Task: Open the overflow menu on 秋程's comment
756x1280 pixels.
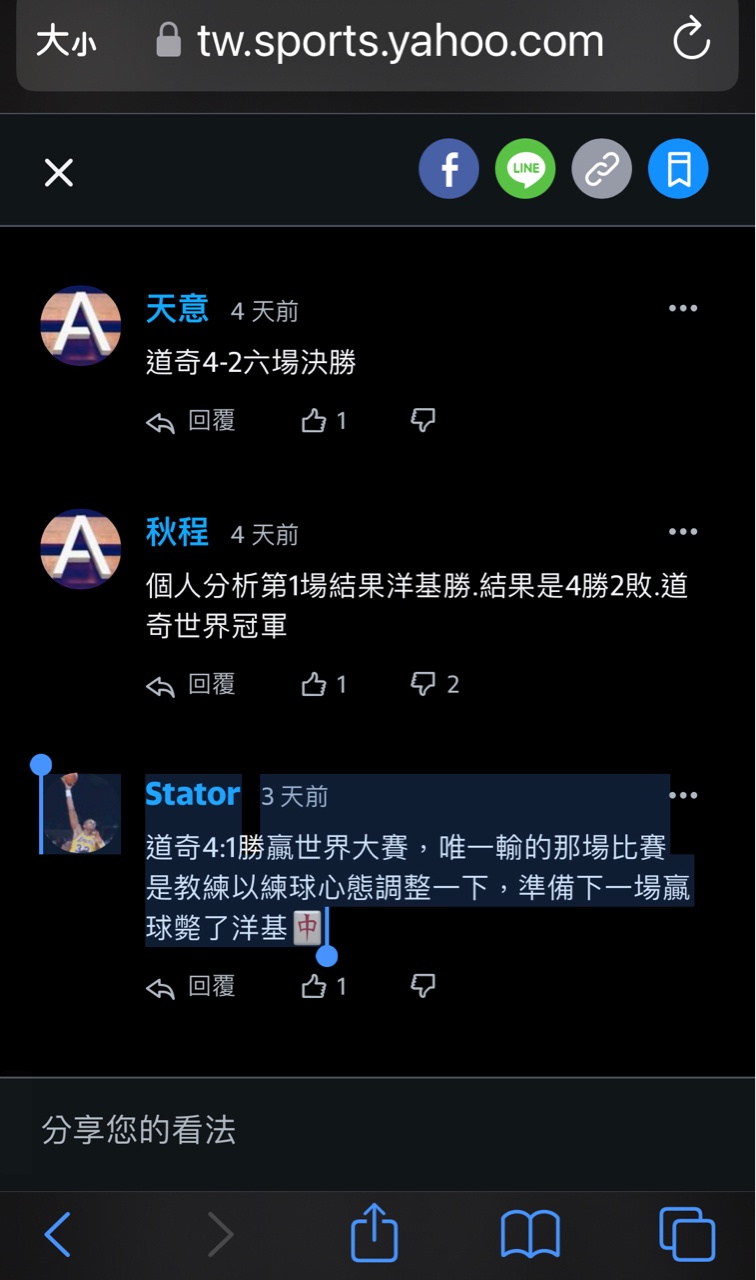Action: click(683, 532)
